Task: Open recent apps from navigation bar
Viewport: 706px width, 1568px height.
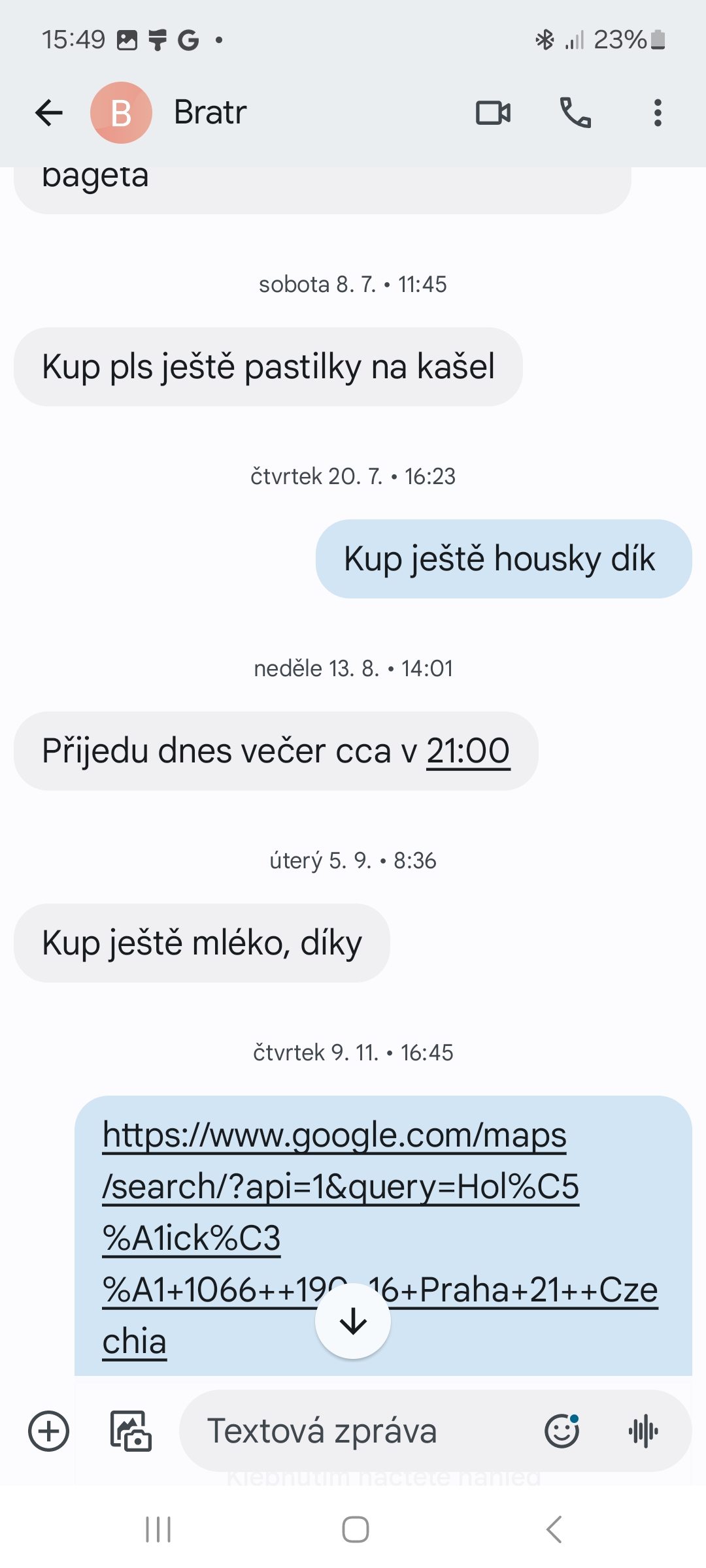Action: pyautogui.click(x=158, y=1529)
